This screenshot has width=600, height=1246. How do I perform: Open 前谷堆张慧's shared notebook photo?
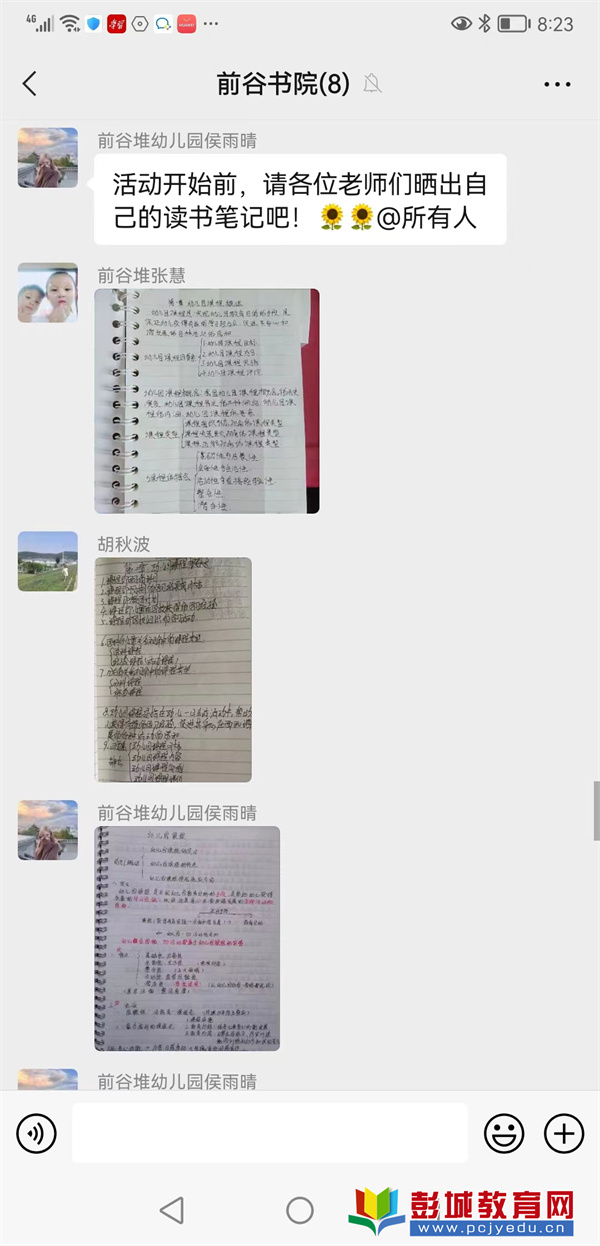(x=207, y=401)
